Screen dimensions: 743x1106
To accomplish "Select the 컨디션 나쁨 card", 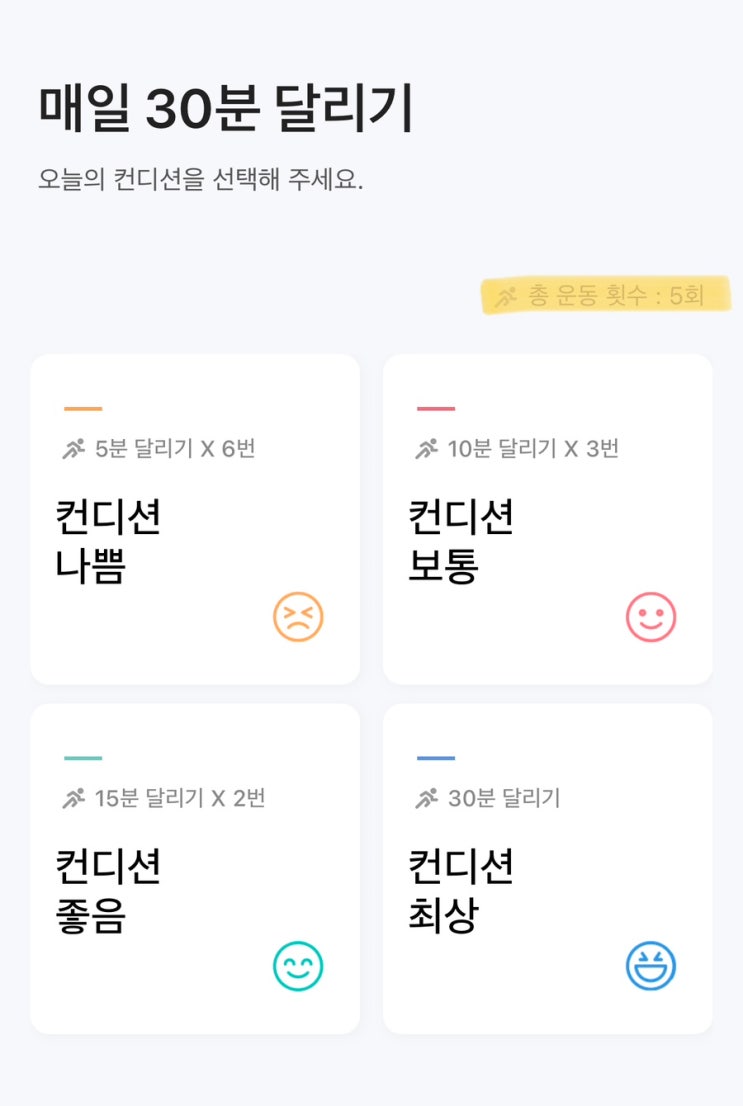I will [x=195, y=519].
